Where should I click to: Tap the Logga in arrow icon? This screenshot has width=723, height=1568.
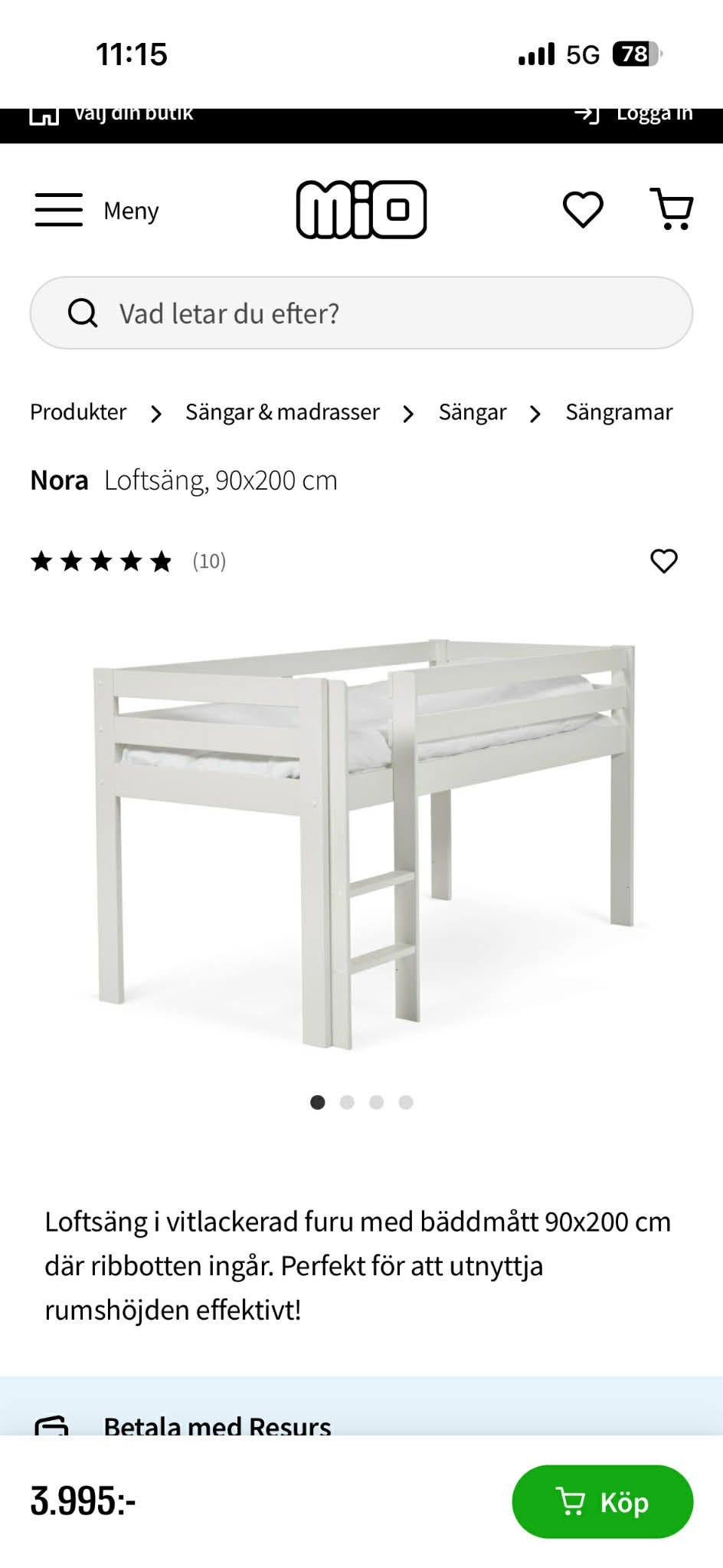pyautogui.click(x=585, y=113)
